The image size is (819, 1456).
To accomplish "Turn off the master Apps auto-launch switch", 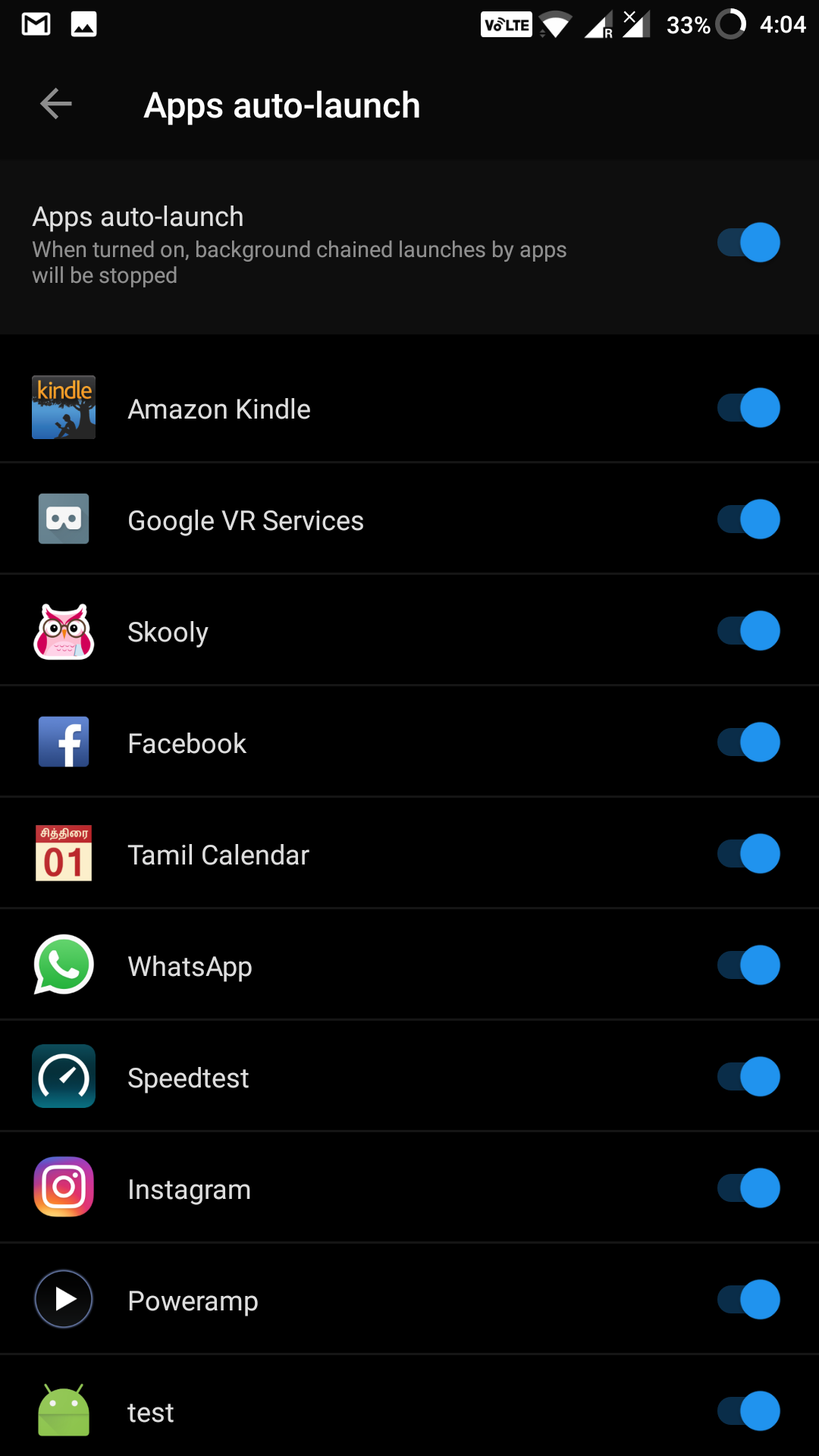I will (x=748, y=243).
